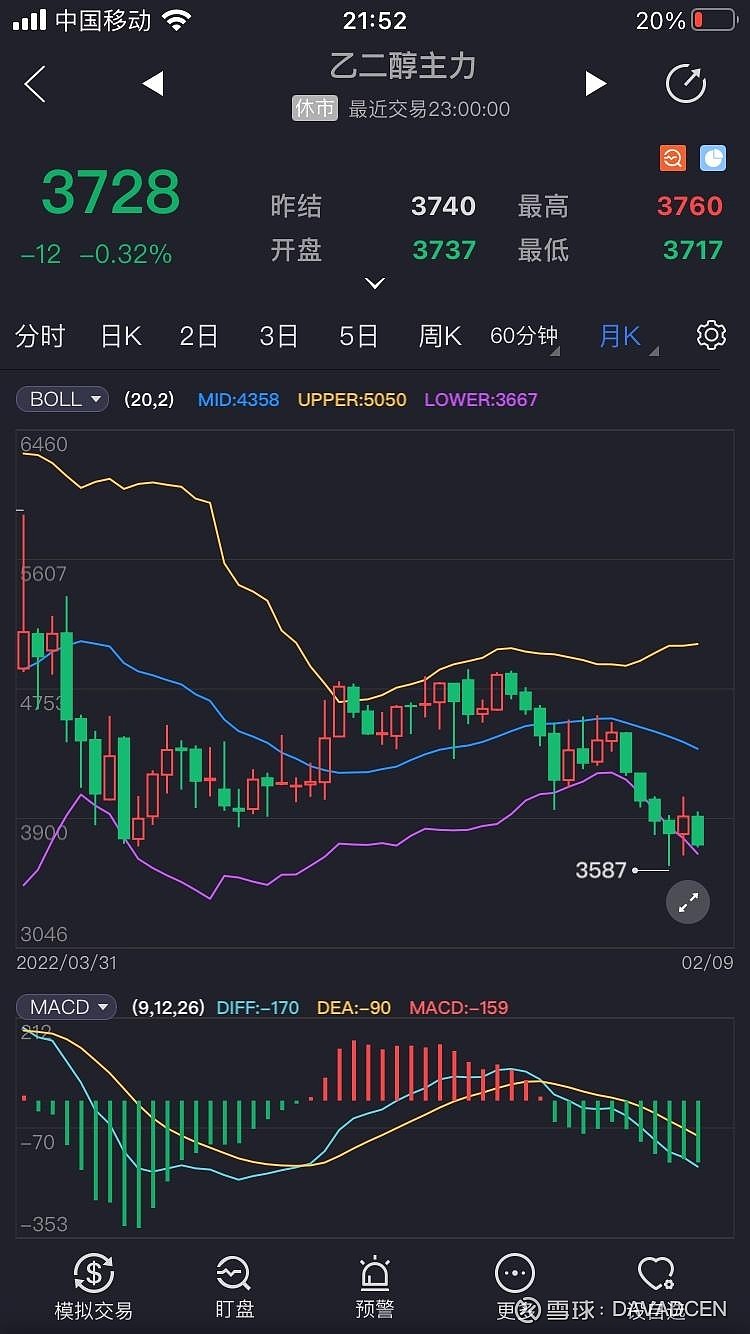The image size is (750, 1334).
Task: Go to next contract with right arrow
Action: coord(597,84)
